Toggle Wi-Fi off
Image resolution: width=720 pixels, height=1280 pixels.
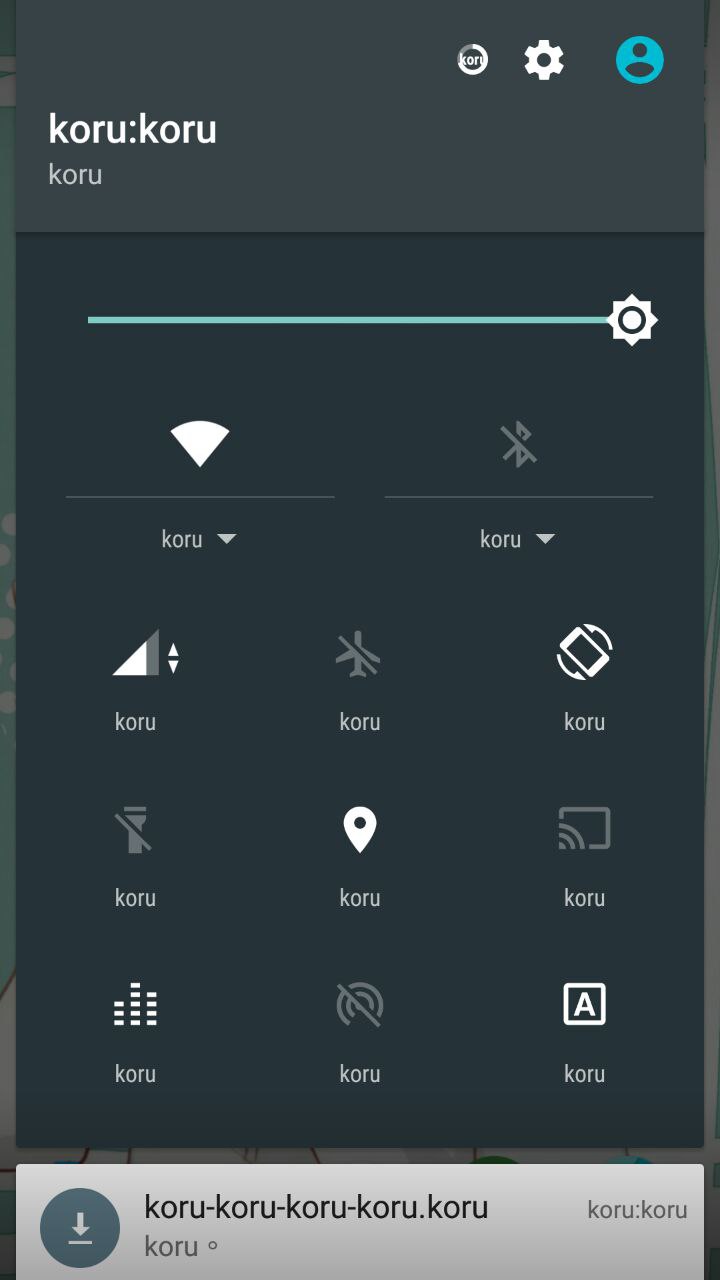point(200,443)
